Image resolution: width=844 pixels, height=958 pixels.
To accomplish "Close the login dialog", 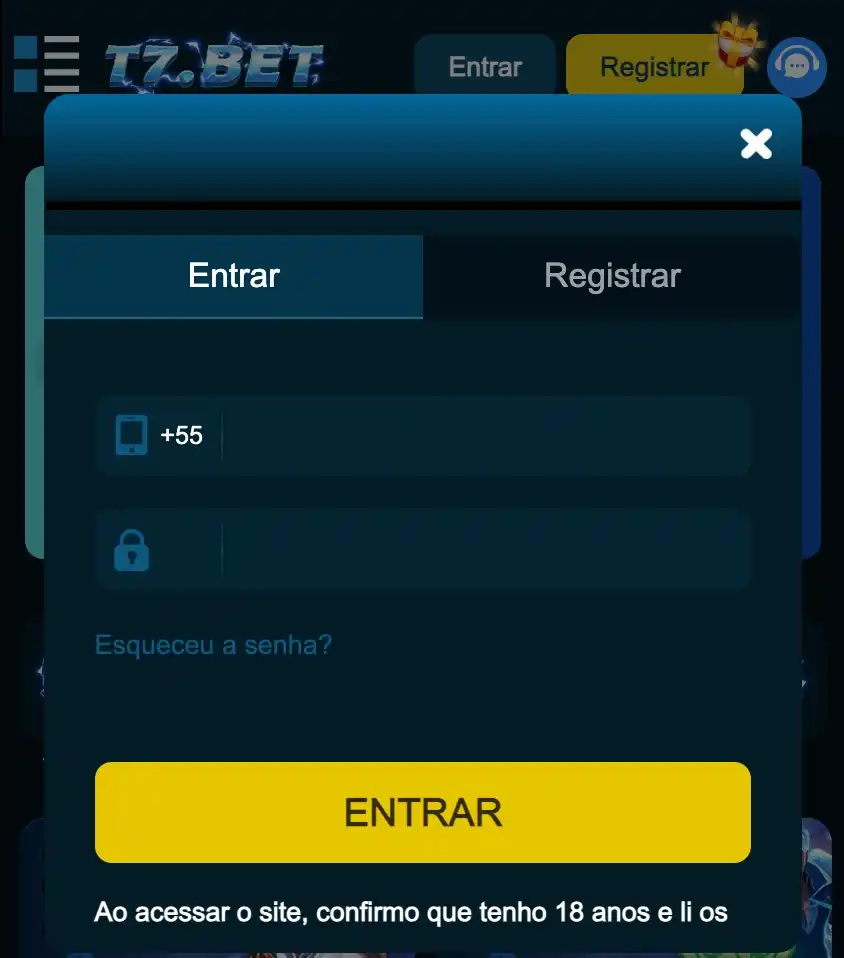I will 756,144.
